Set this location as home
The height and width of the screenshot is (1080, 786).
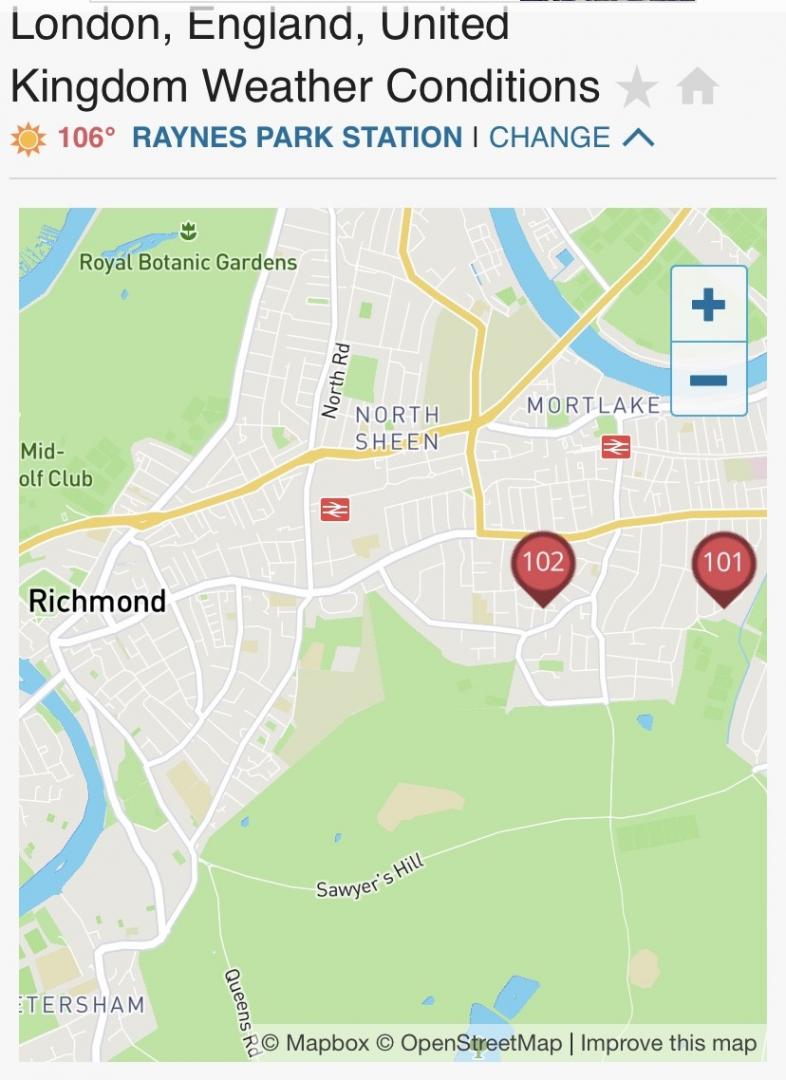click(x=697, y=89)
